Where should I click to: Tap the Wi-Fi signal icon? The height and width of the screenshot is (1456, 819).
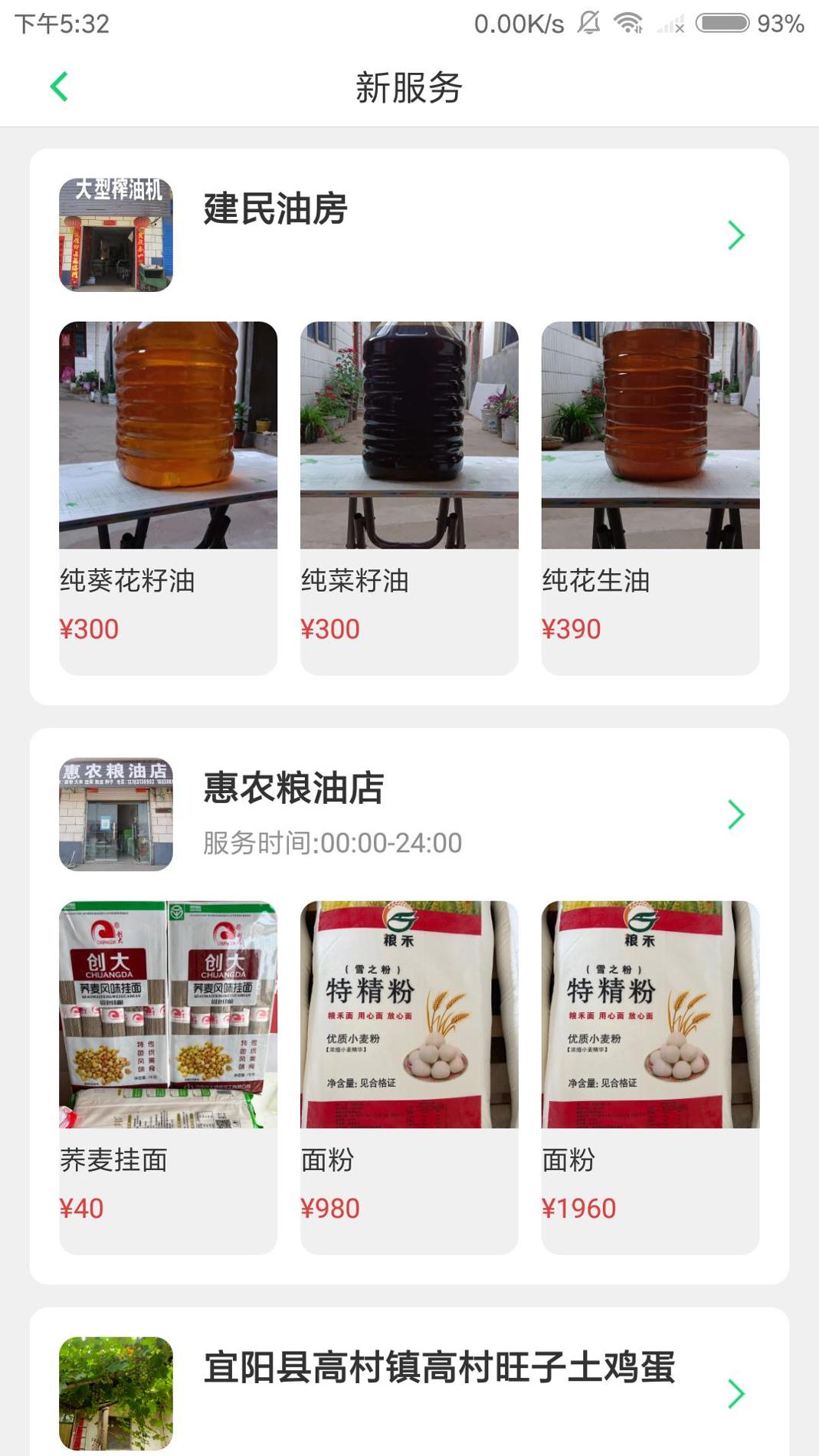628,23
